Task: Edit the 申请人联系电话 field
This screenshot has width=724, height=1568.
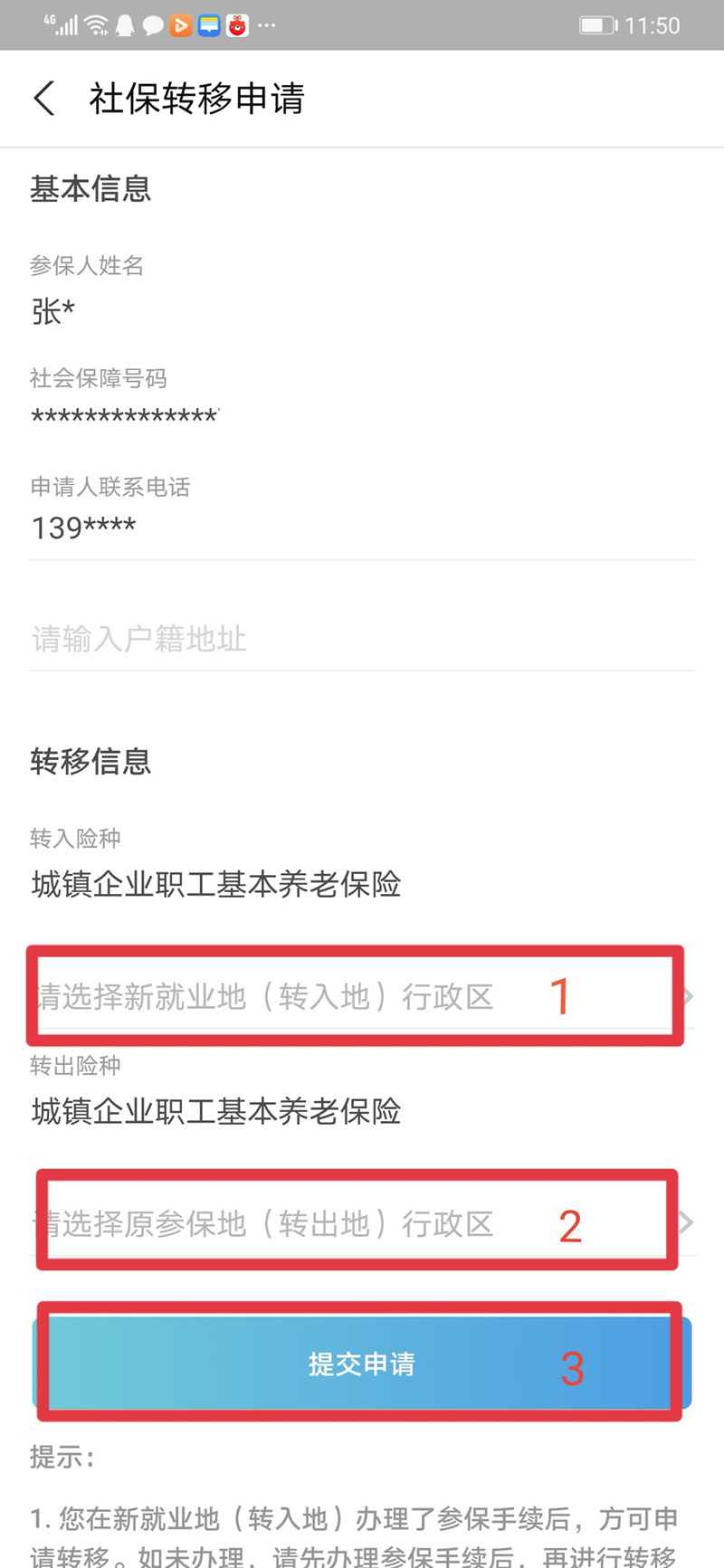Action: (x=362, y=527)
